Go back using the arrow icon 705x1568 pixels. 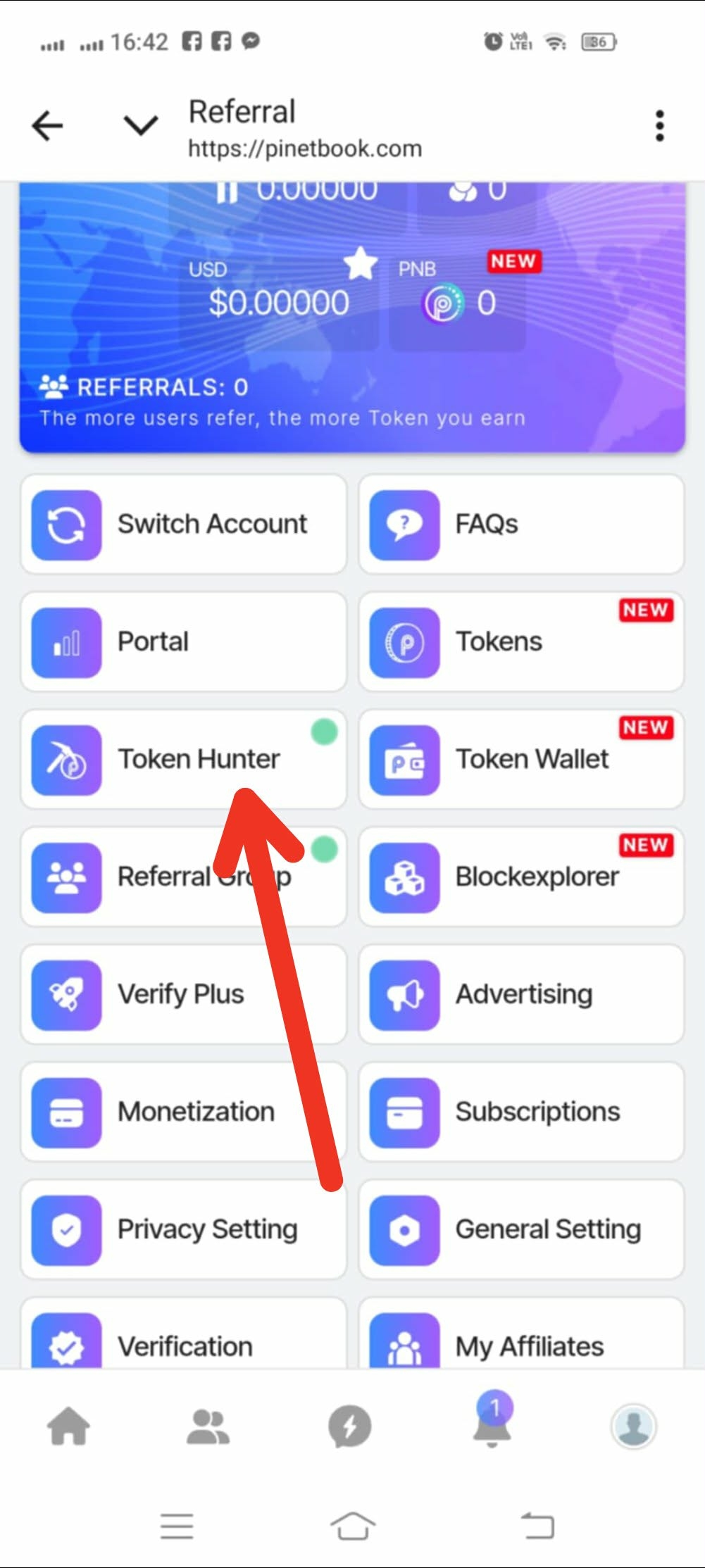(48, 127)
